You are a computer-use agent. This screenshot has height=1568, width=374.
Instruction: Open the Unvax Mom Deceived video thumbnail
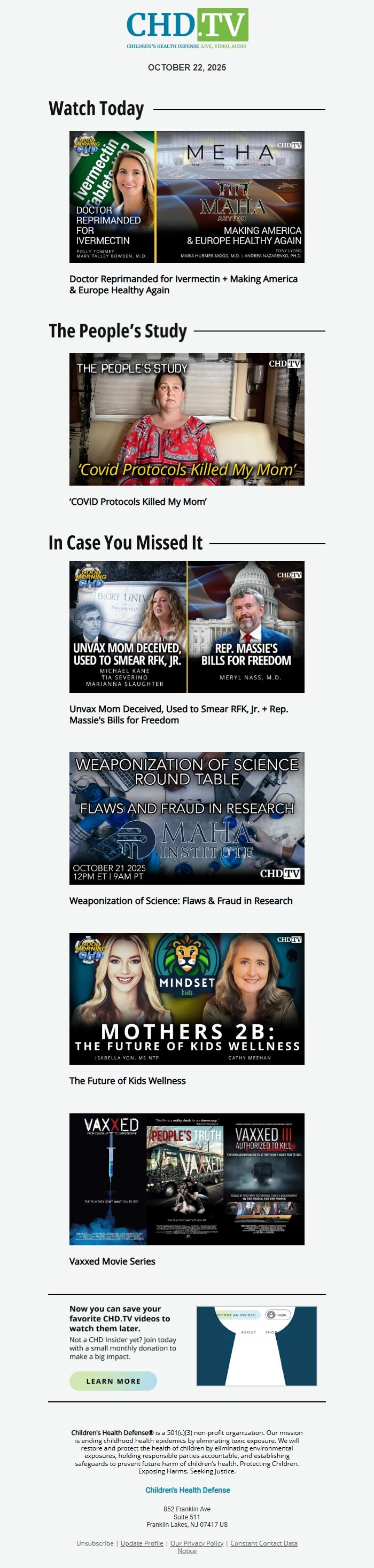tap(186, 626)
